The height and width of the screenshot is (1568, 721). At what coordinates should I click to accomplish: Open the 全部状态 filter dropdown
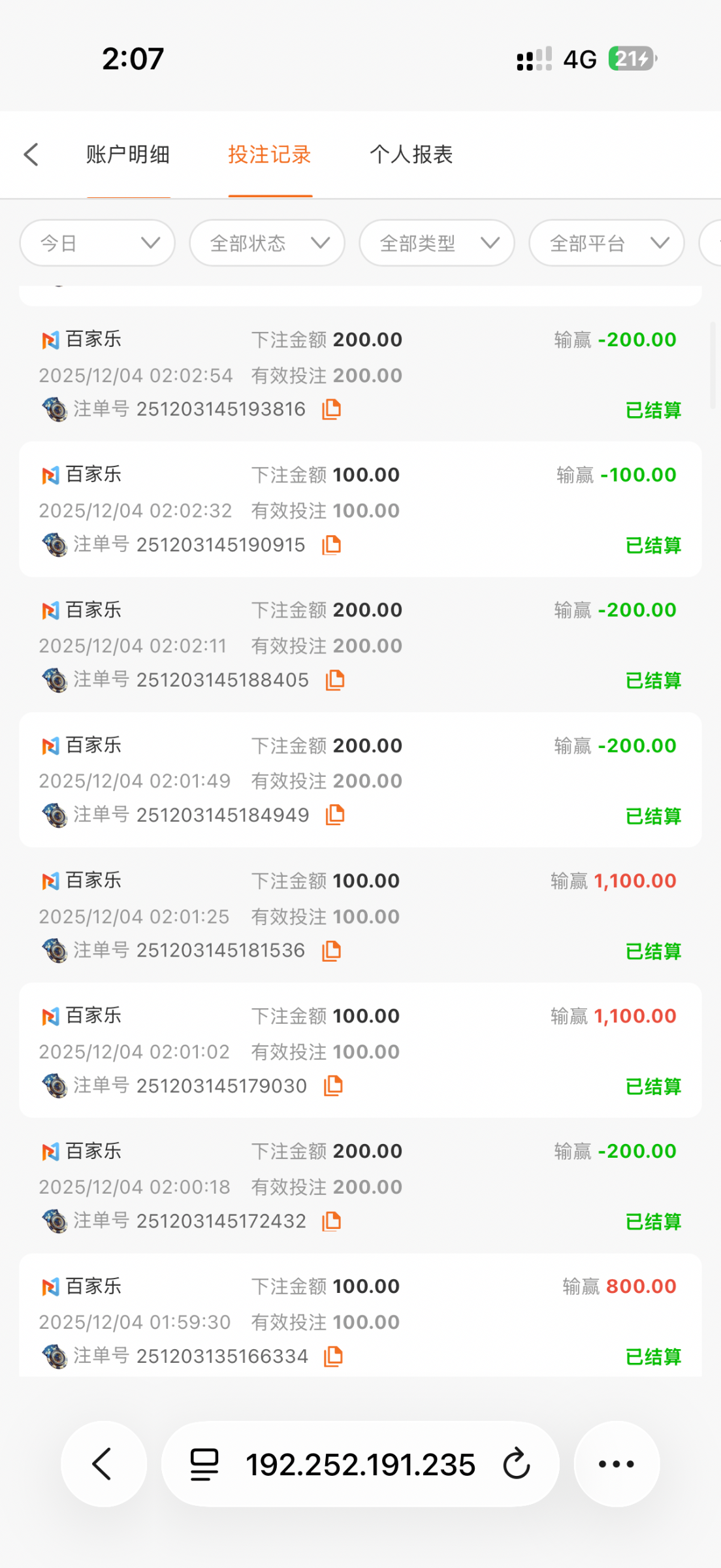[267, 243]
